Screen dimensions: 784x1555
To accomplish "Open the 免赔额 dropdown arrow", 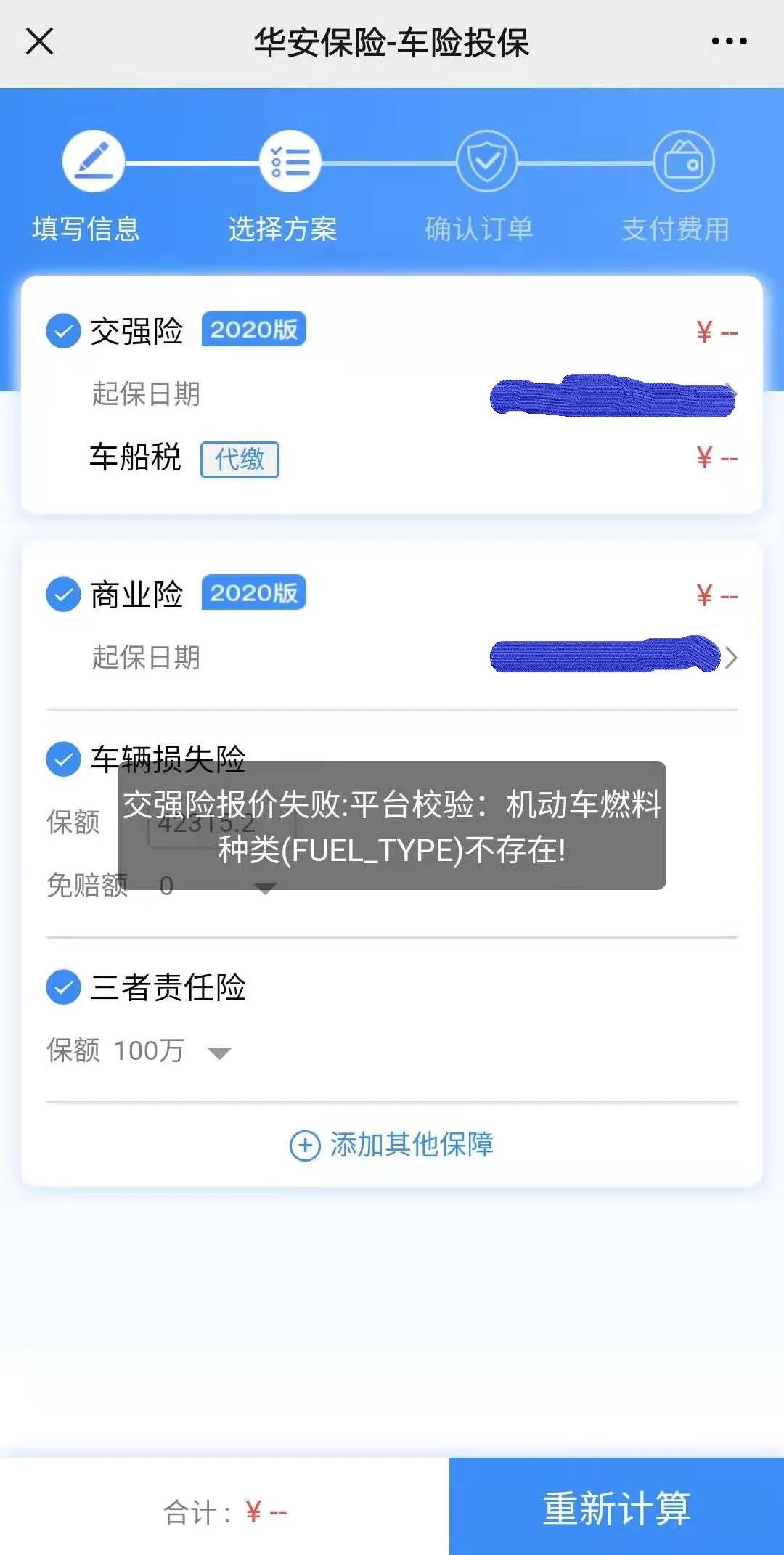I will 264,887.
